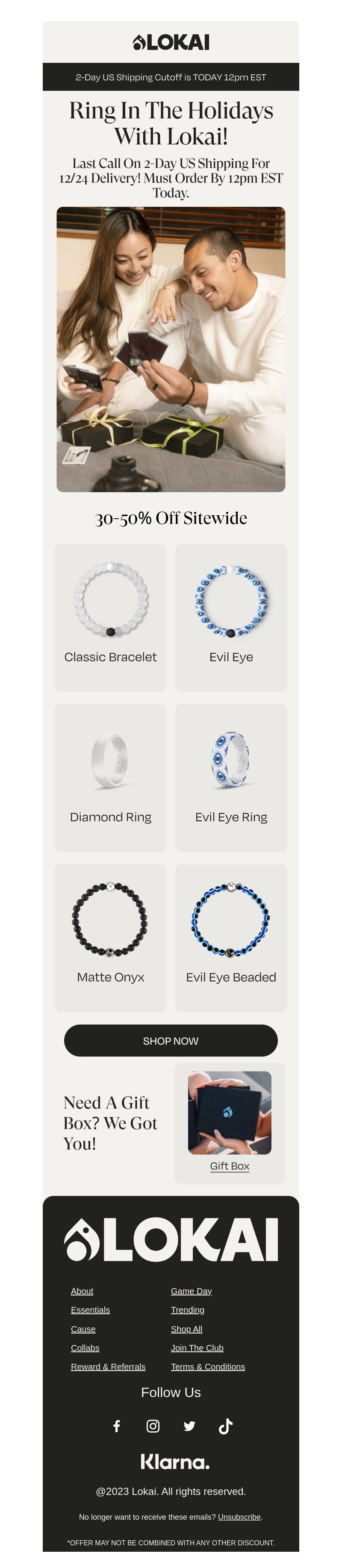This screenshot has width=342, height=1568.
Task: Tap the Shop Now button
Action: [x=171, y=1040]
